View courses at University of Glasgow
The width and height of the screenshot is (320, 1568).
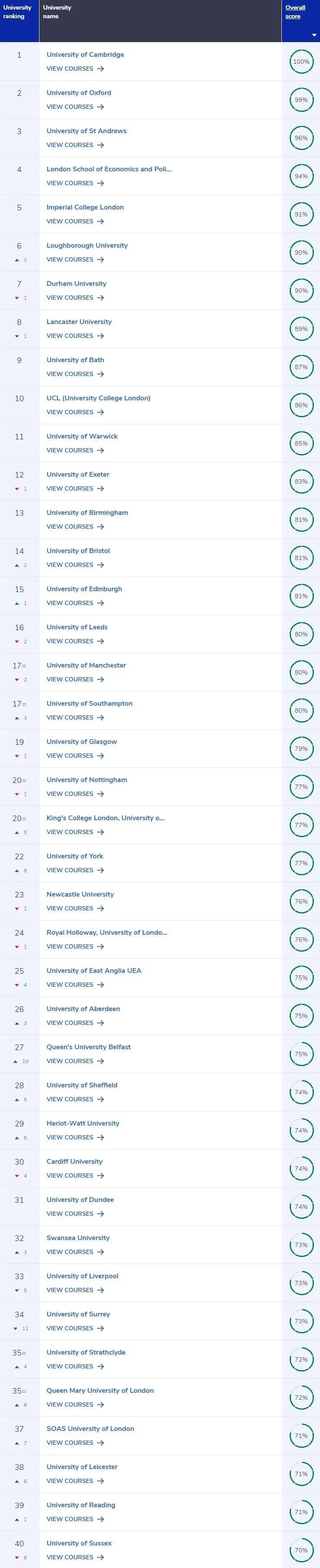coord(75,756)
